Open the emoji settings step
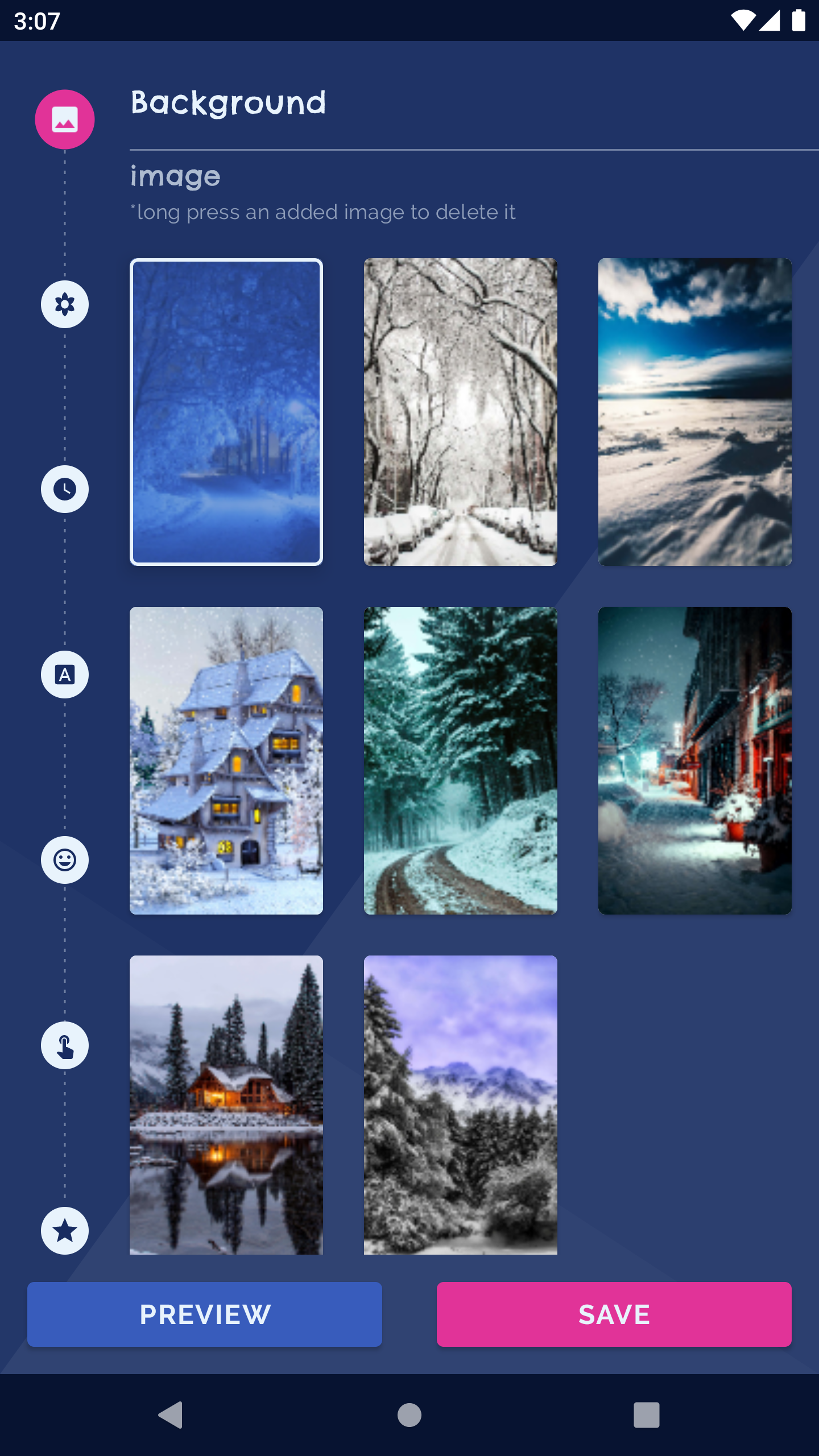 tap(65, 860)
